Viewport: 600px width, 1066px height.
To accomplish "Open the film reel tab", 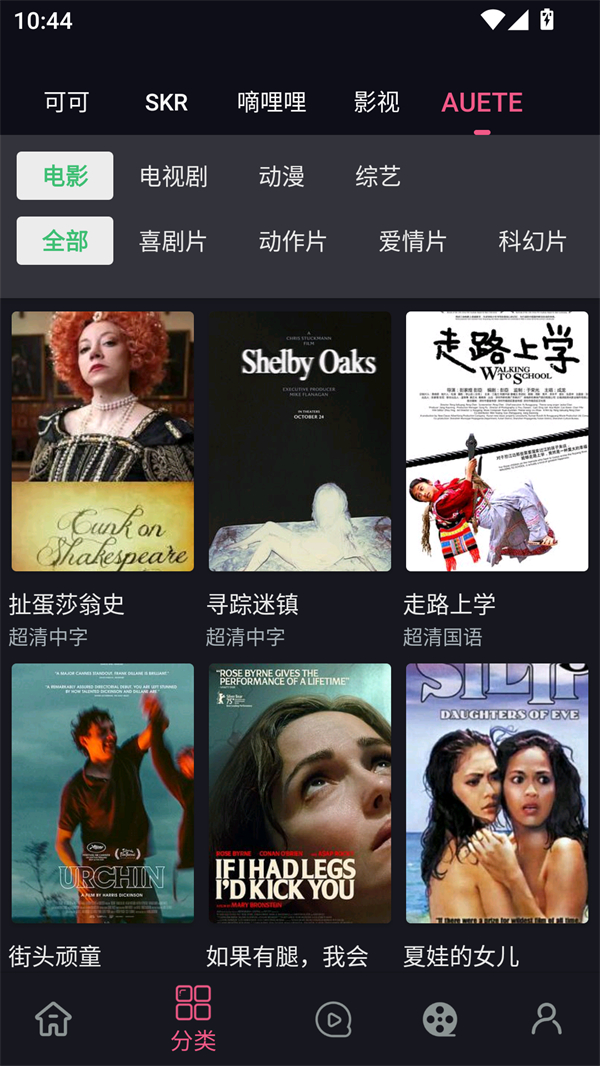I will click(439, 1019).
